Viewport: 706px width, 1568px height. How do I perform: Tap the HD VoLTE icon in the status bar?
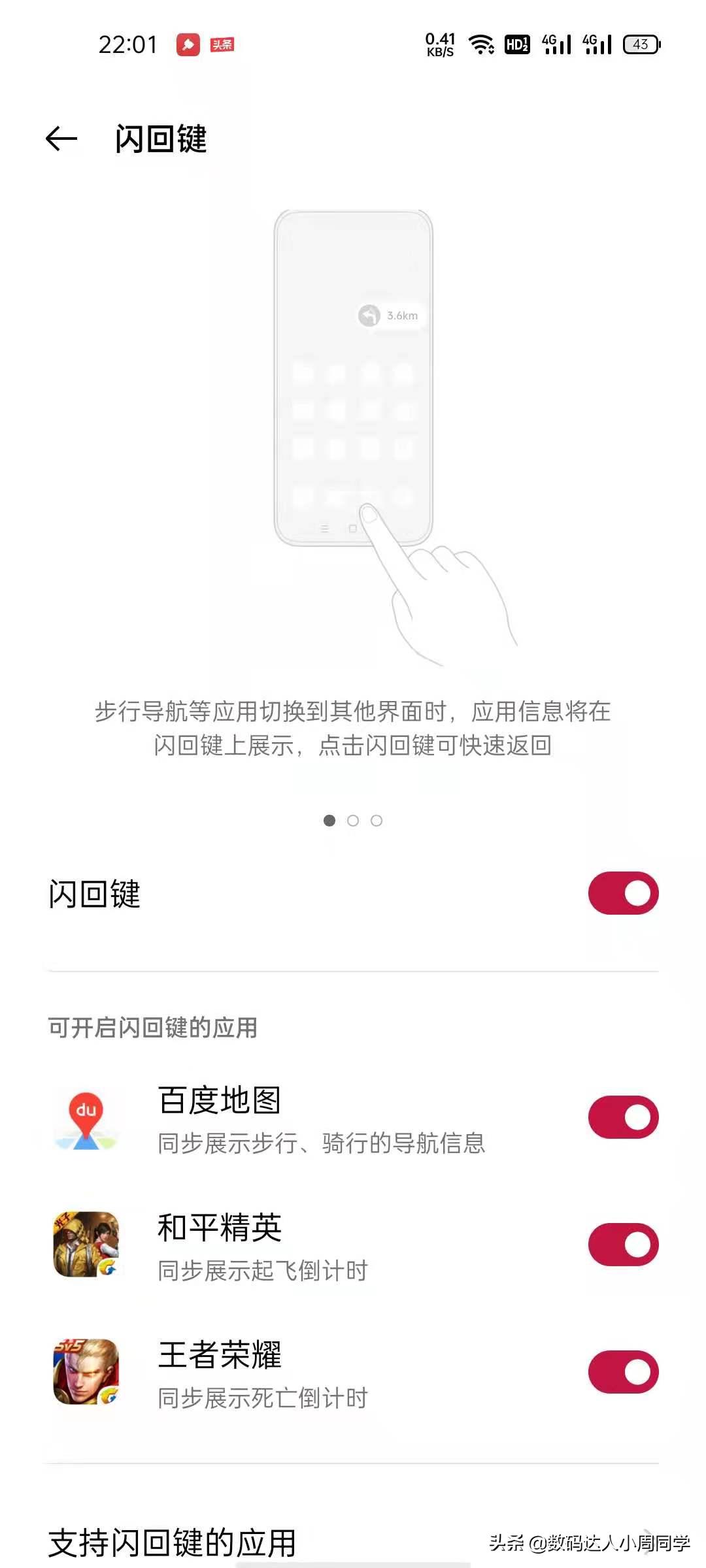516,44
